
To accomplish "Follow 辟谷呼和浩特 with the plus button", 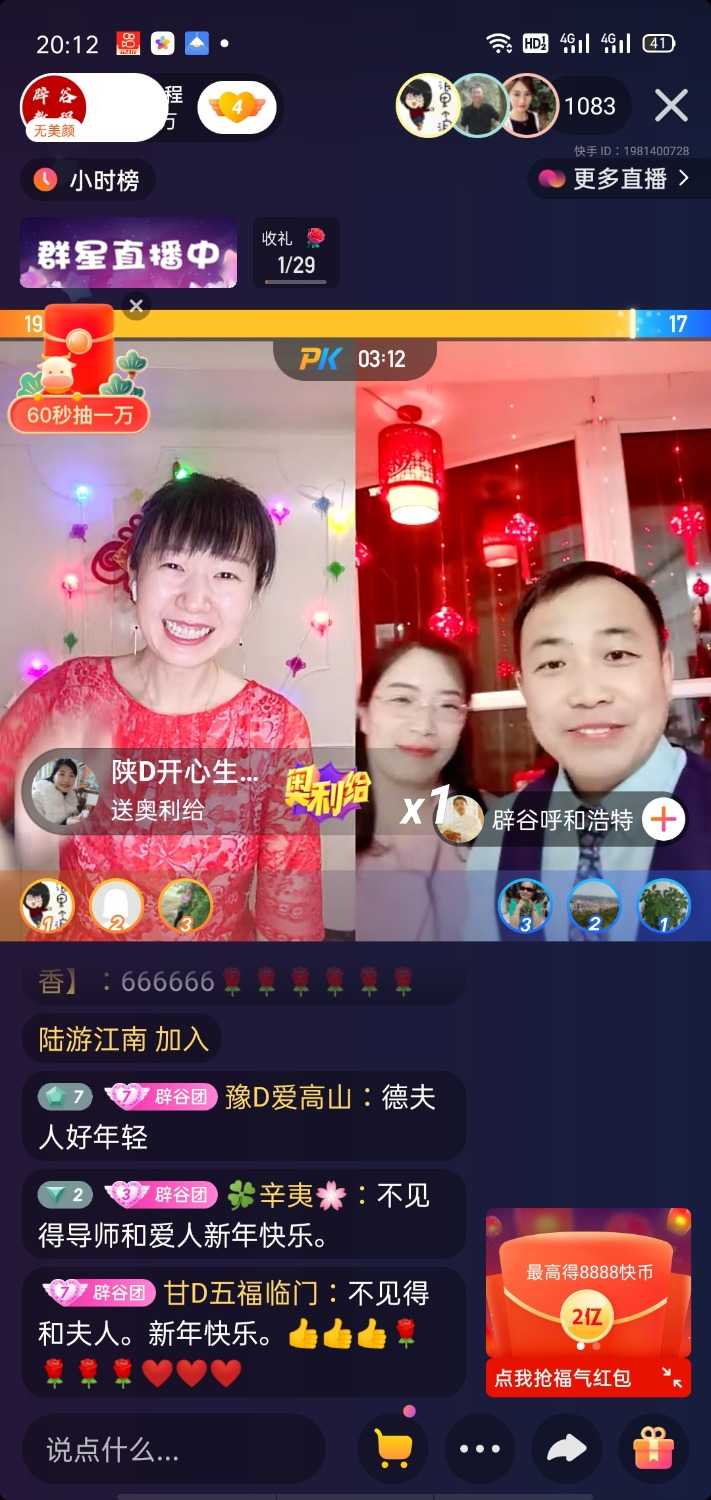I will pos(663,820).
